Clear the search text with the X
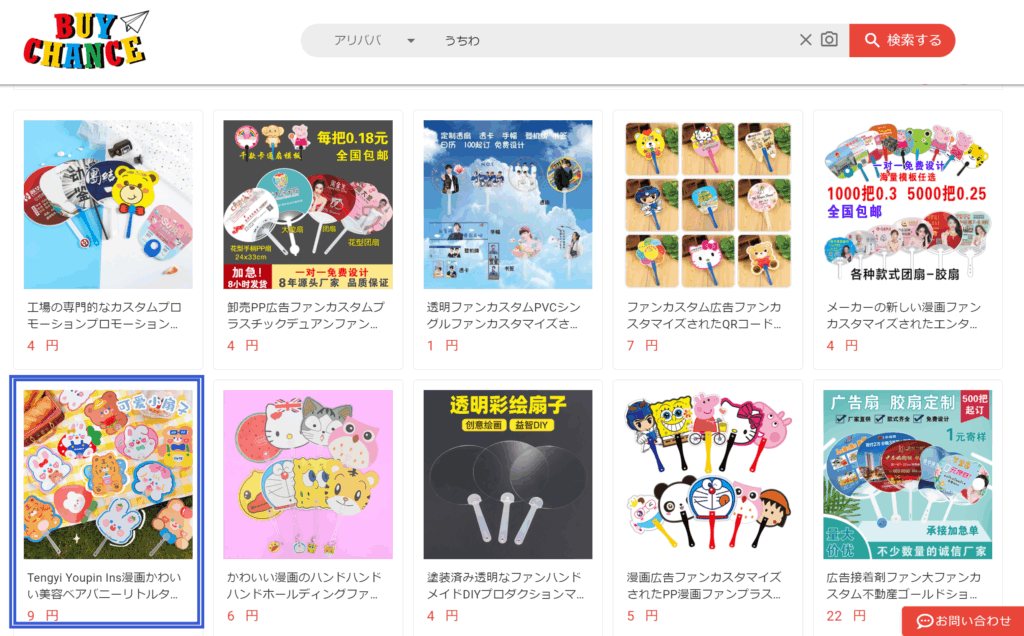 pos(805,40)
